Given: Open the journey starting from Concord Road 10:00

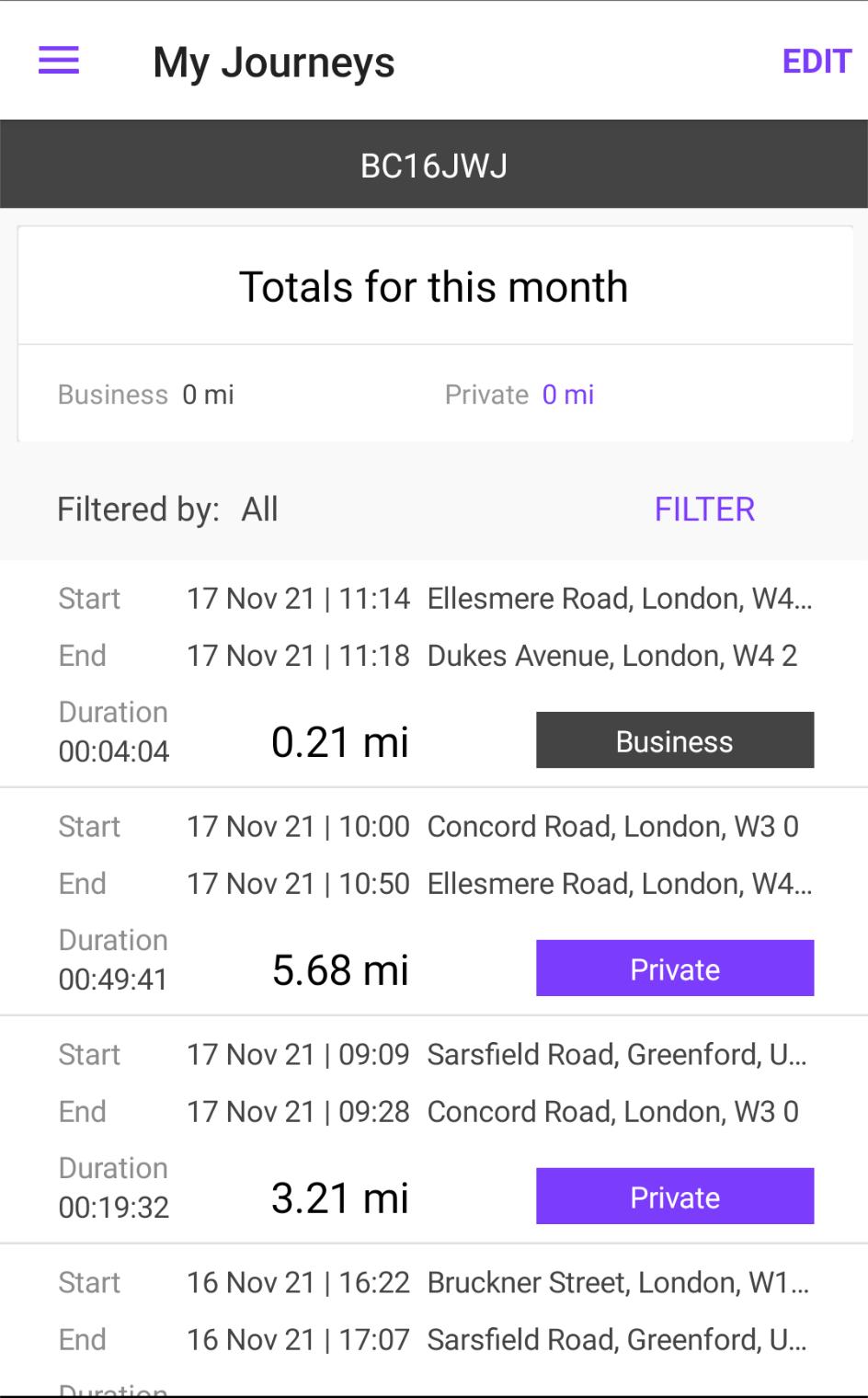Looking at the screenshot, I should (434, 901).
